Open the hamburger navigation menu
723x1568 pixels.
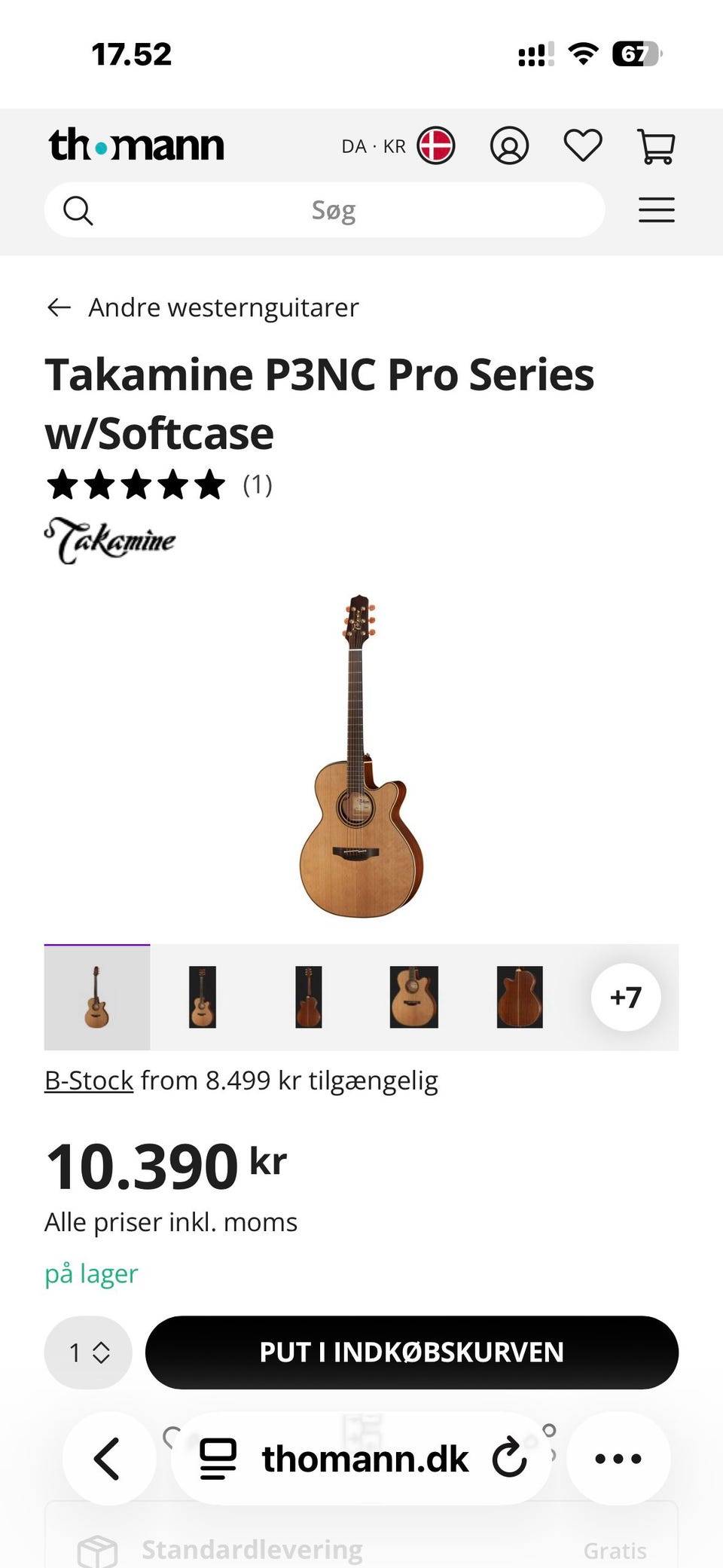pyautogui.click(x=656, y=209)
